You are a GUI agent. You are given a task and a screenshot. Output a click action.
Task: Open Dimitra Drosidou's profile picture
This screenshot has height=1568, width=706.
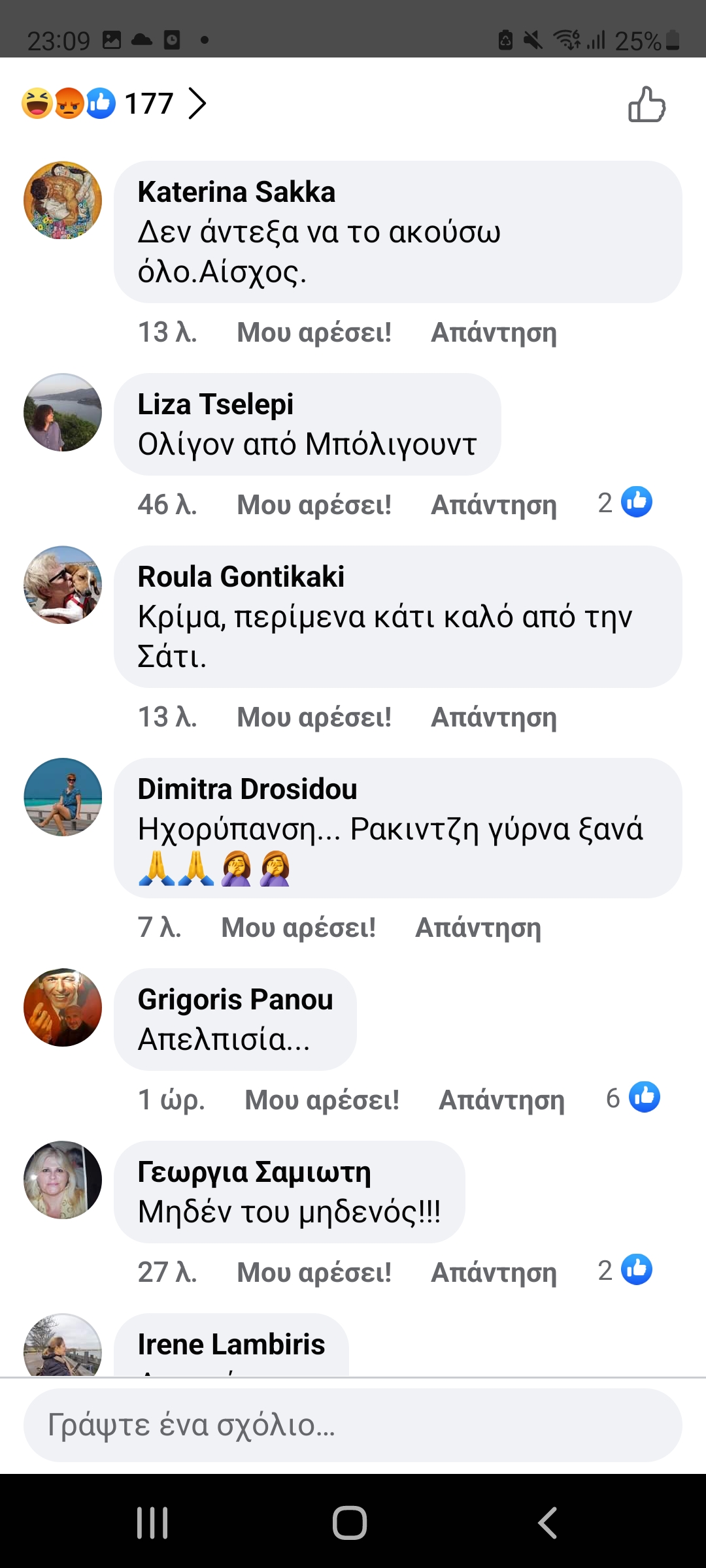click(x=63, y=797)
